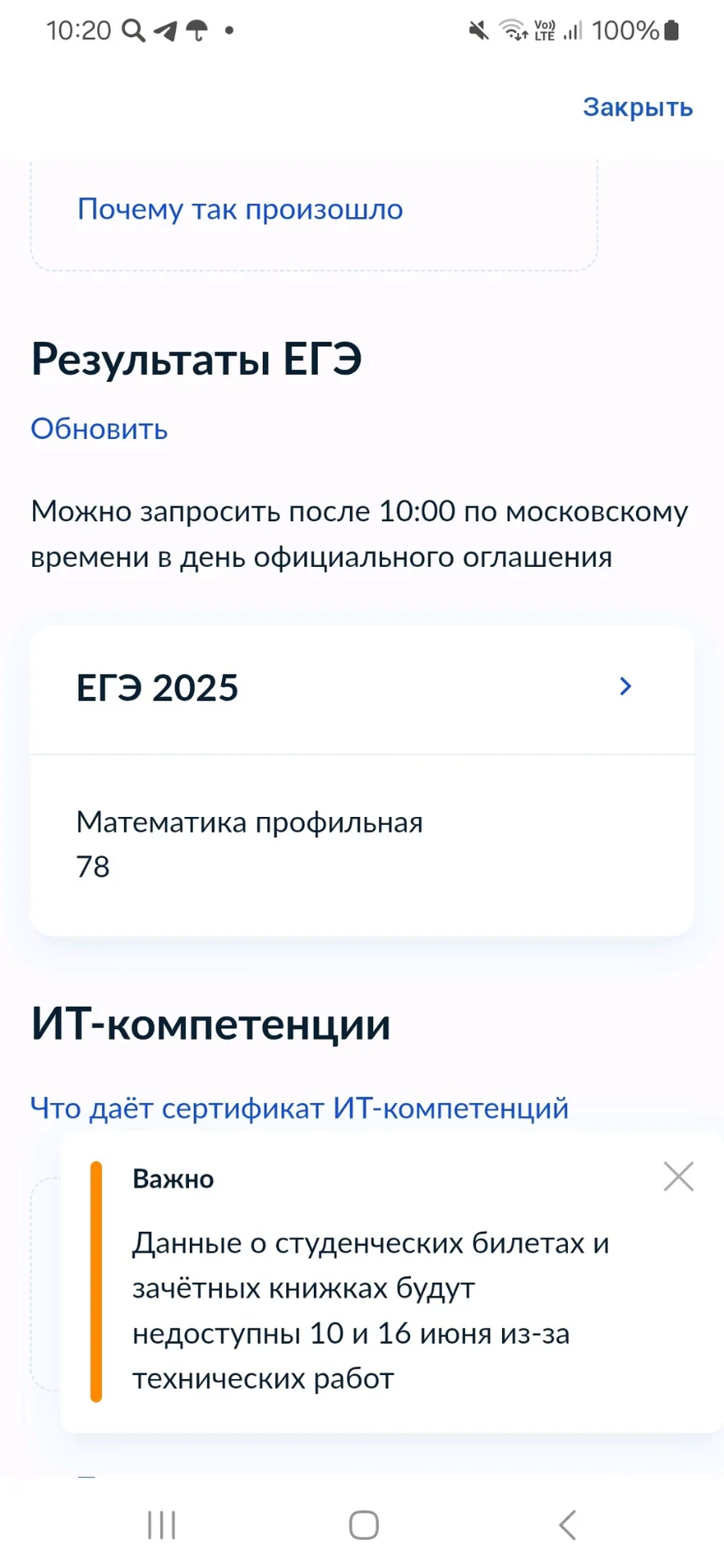The width and height of the screenshot is (724, 1568).
Task: Dismiss the Важно notification banner
Action: point(678,1176)
